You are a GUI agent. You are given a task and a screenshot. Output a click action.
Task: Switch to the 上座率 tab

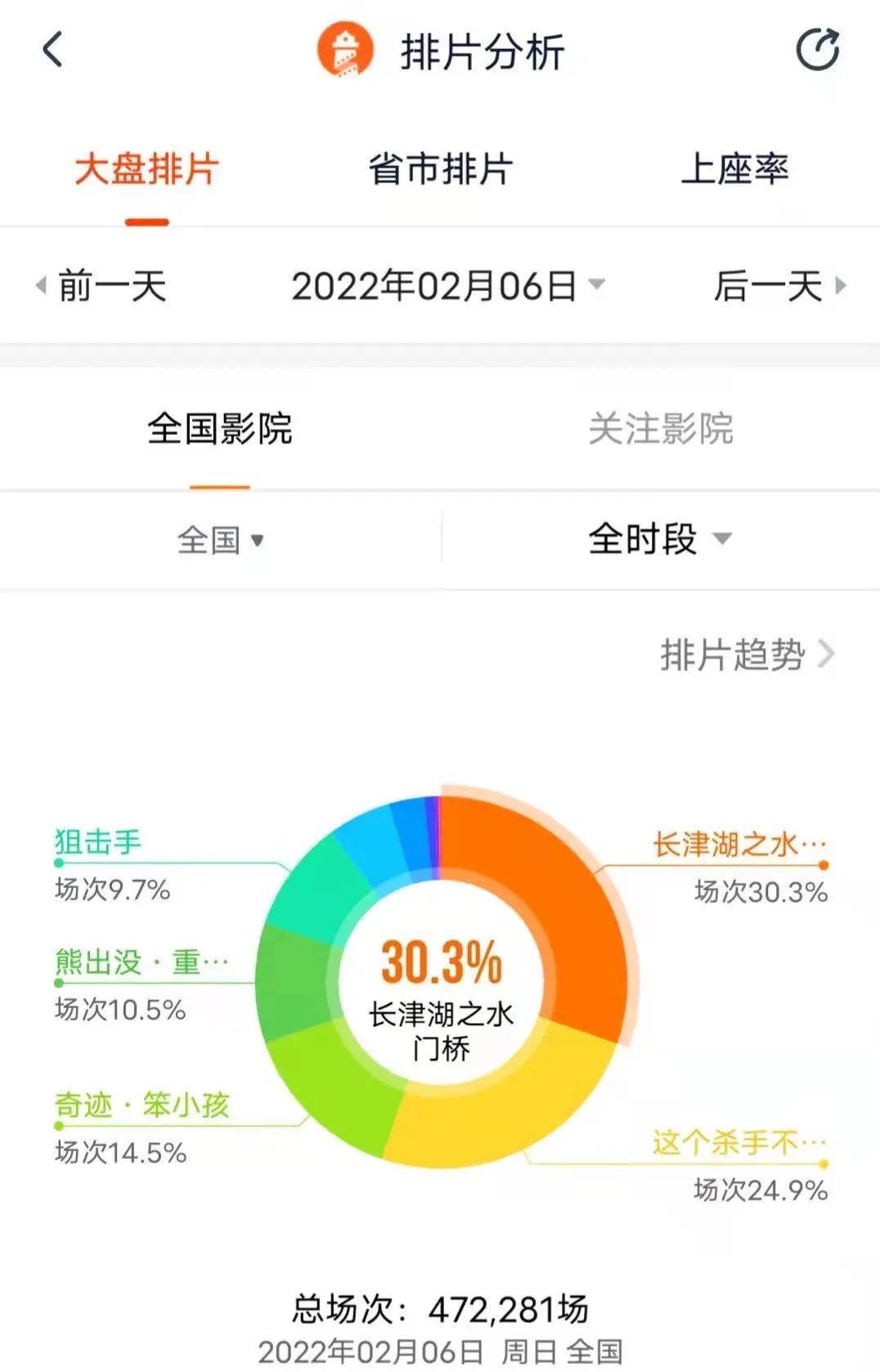(x=734, y=170)
